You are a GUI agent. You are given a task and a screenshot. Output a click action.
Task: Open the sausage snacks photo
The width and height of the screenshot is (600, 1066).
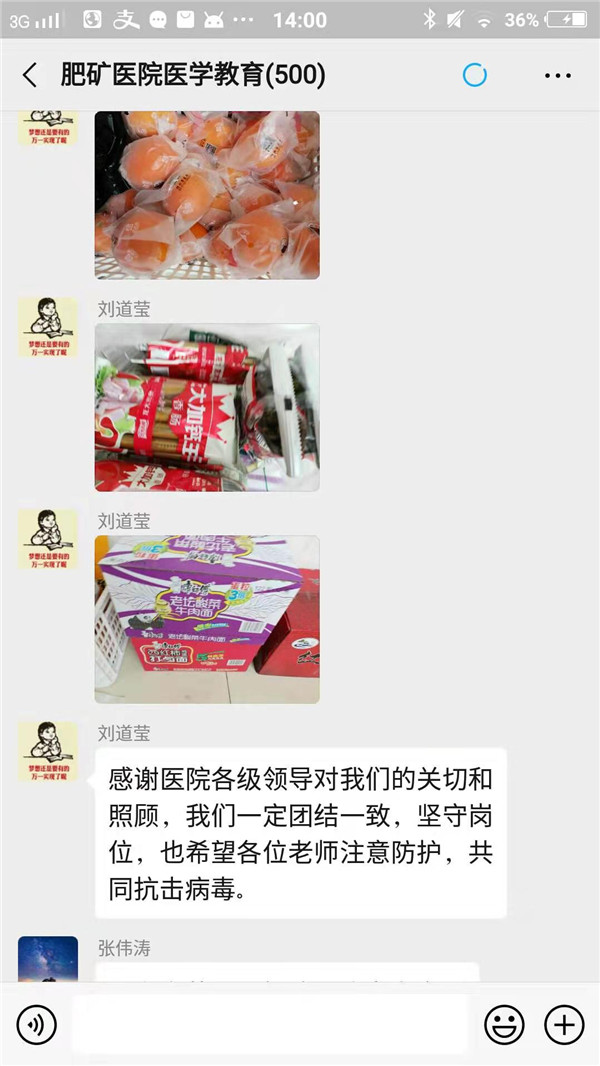207,407
